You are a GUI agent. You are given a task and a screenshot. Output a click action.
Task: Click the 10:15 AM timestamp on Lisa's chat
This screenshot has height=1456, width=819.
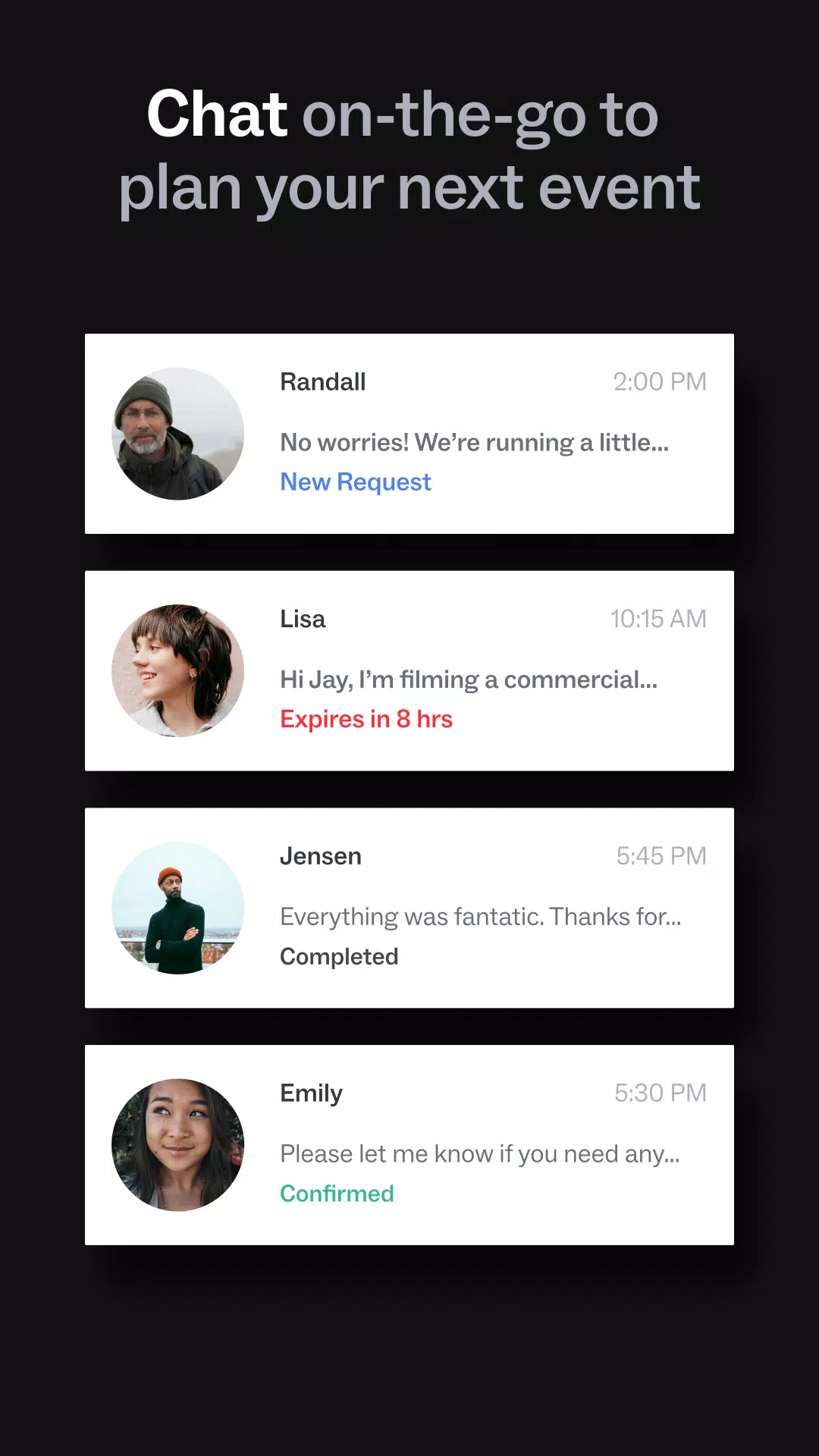coord(657,619)
